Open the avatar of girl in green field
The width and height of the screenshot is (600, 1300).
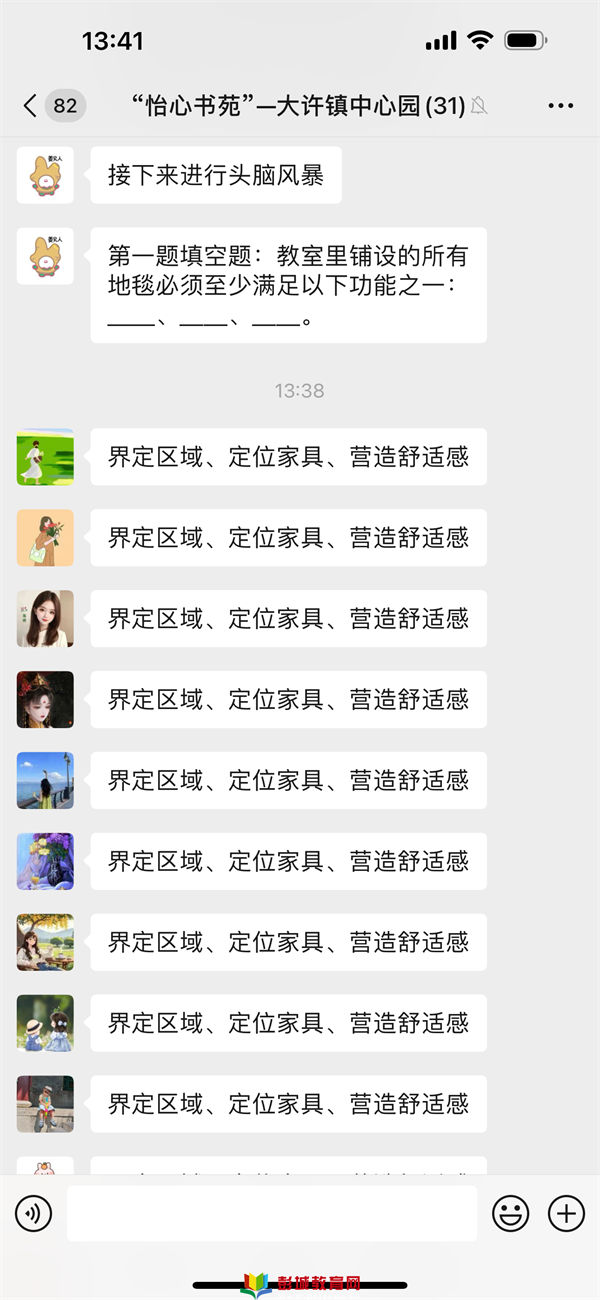point(45,457)
